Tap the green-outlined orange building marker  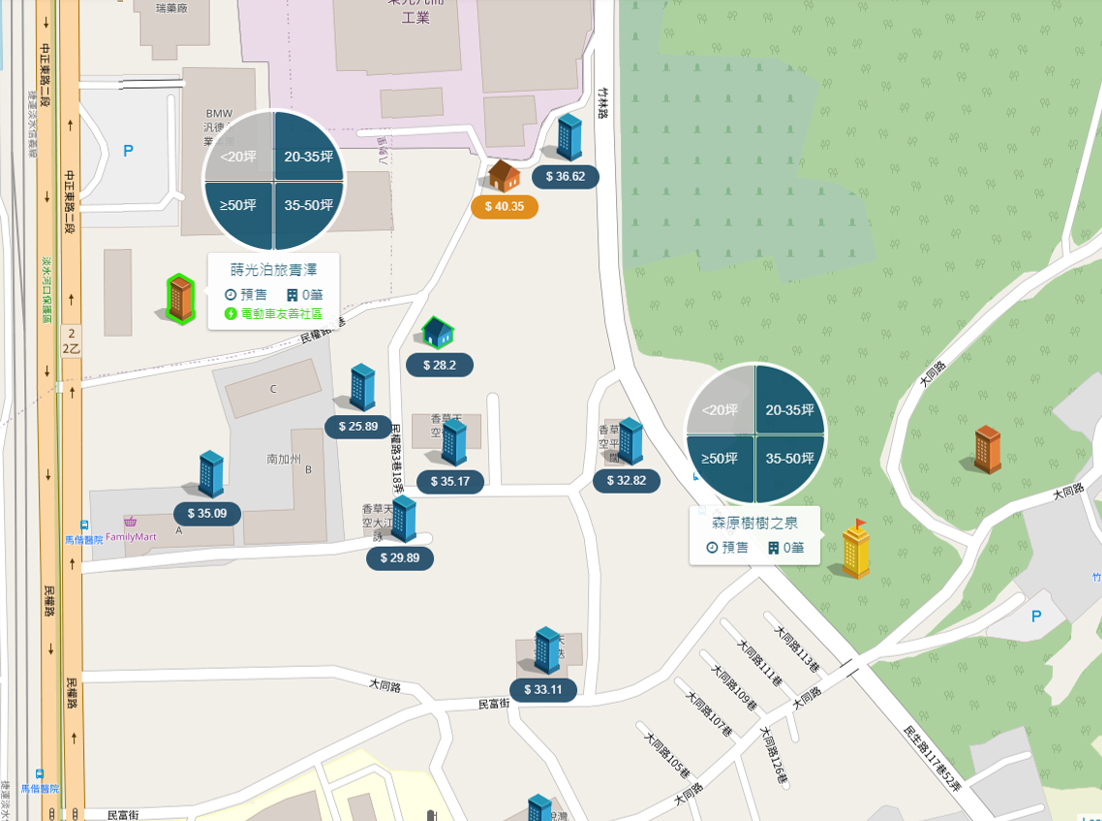coord(180,299)
